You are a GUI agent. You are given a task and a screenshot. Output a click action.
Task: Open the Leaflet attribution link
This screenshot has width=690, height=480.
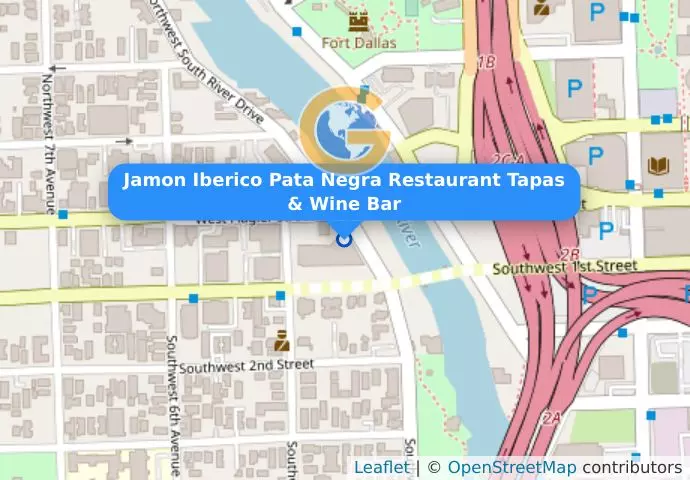point(381,467)
